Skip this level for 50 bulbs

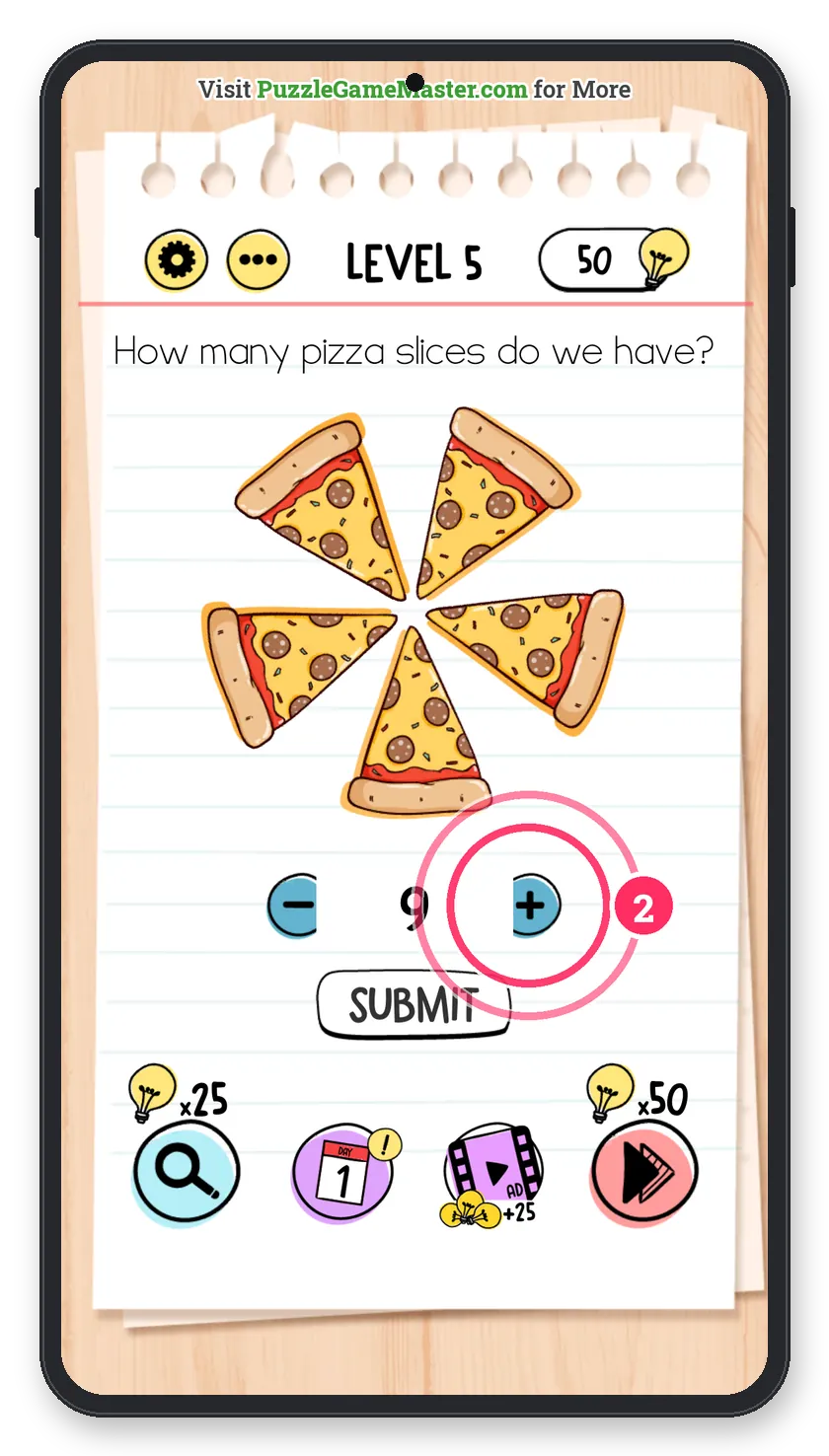(x=643, y=1174)
